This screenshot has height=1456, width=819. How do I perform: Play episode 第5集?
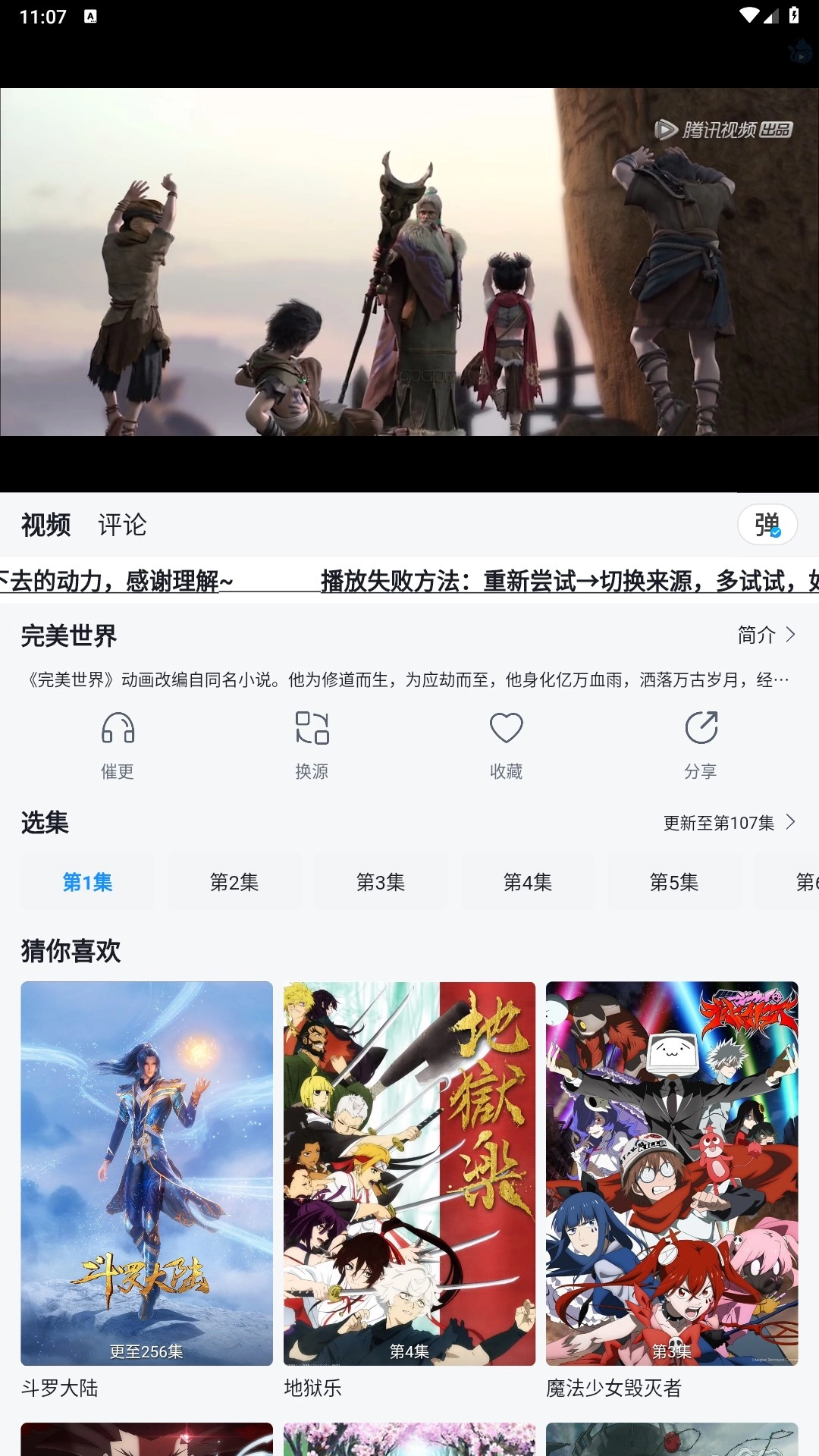point(674,882)
